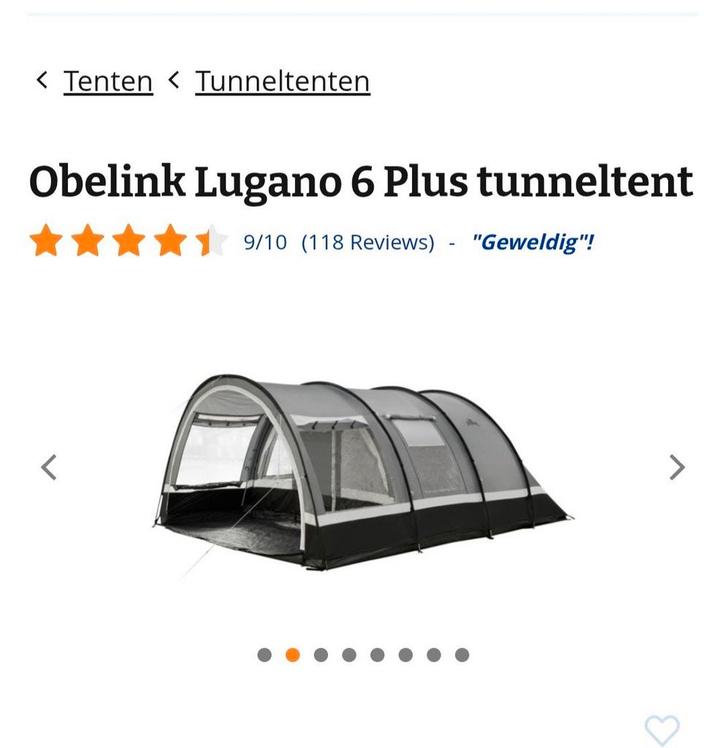Click the second rating star
726x748 pixels.
pos(88,241)
